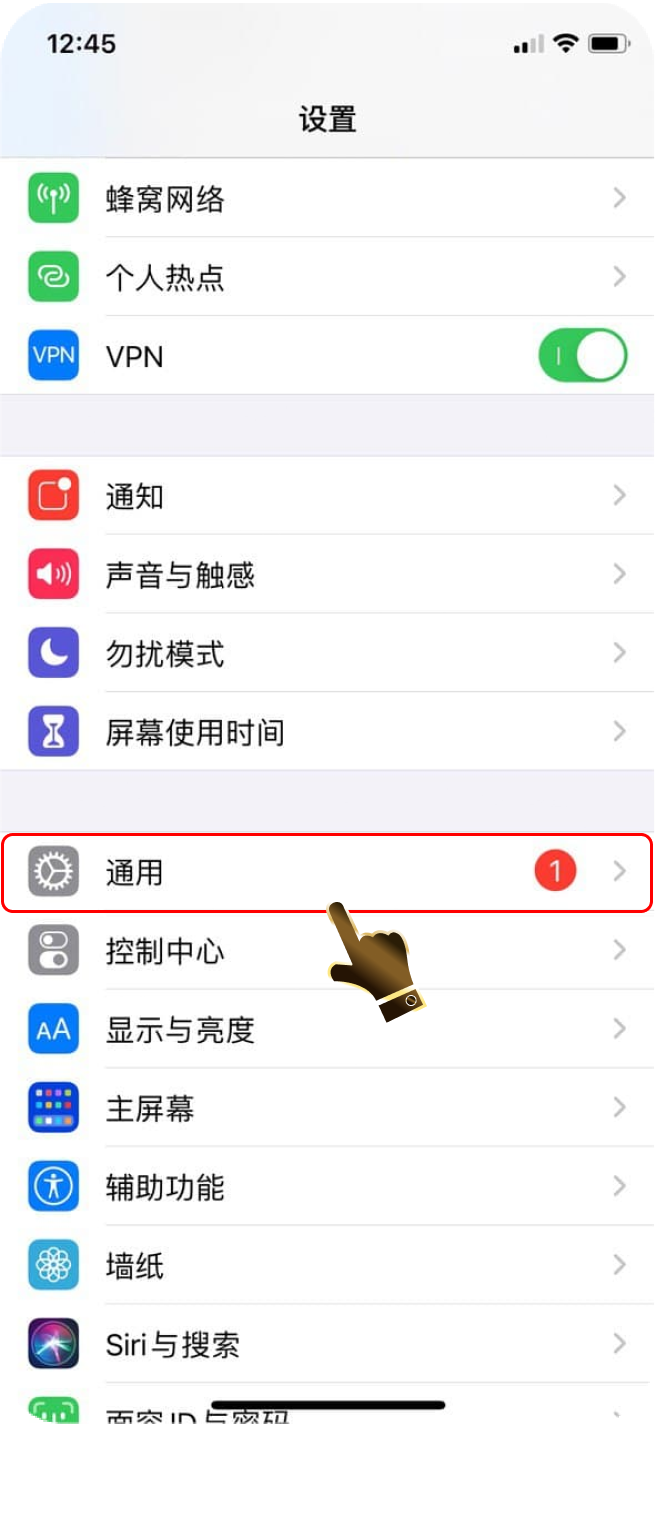Turn off the VPN switch

coord(583,356)
